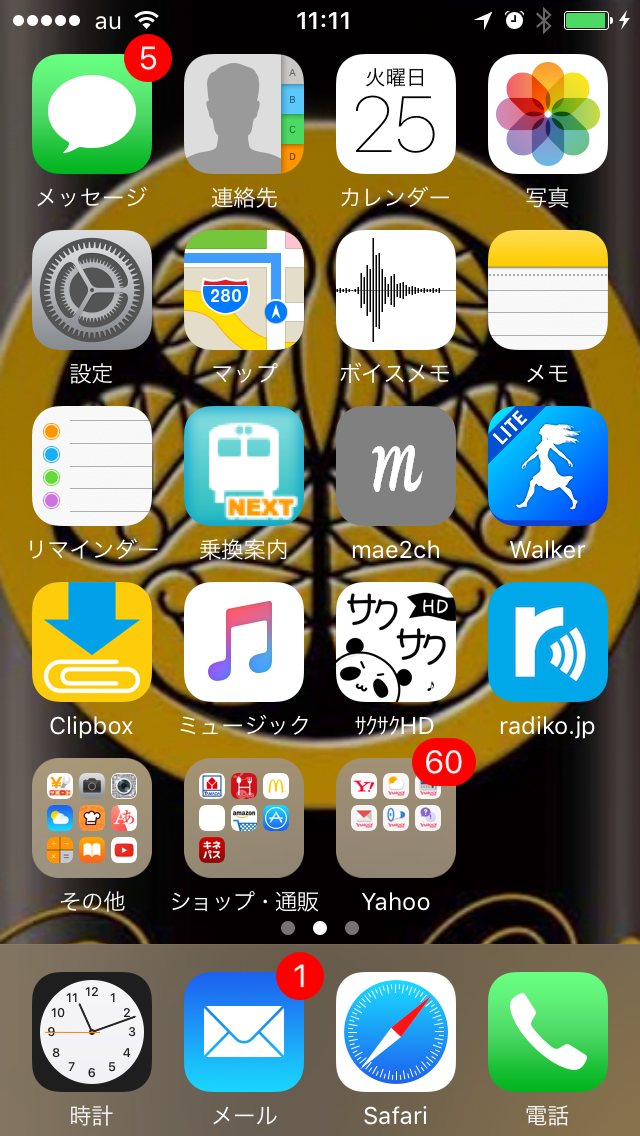Image resolution: width=640 pixels, height=1136 pixels.
Task: Launch the Calendar app
Action: point(396,114)
